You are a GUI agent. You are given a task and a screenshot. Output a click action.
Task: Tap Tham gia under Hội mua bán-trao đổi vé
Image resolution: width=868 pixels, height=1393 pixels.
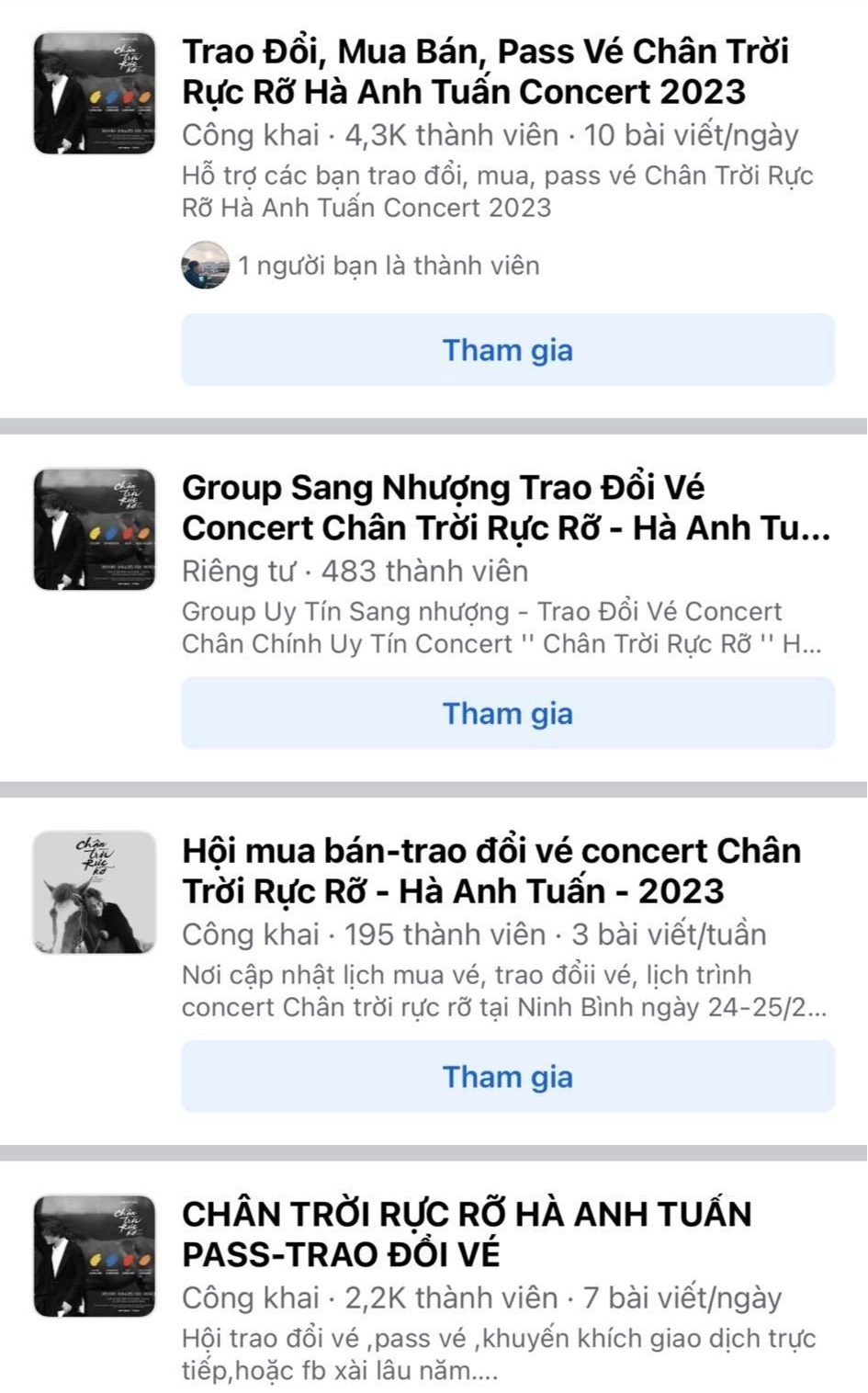(507, 1075)
